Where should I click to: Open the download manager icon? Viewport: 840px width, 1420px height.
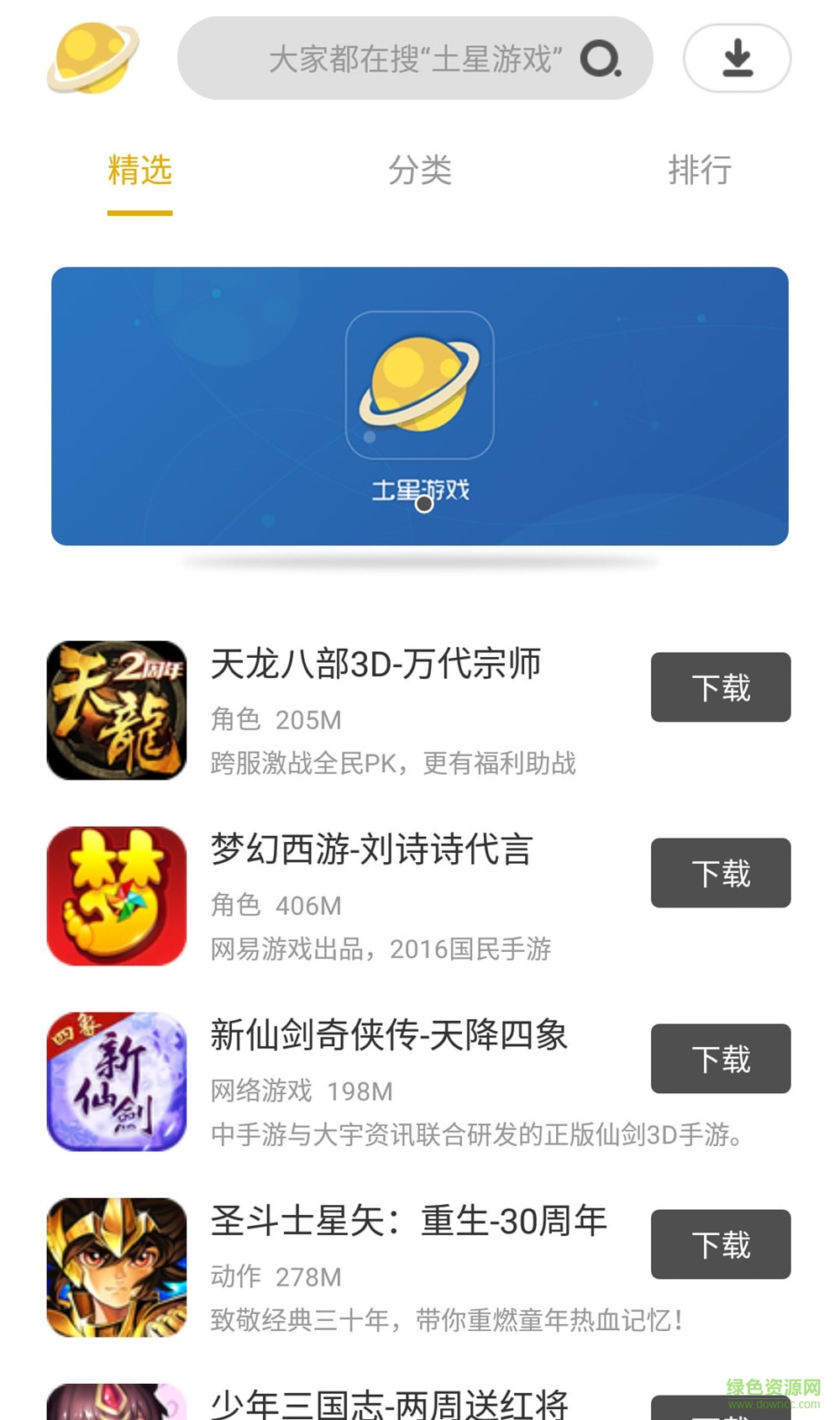pyautogui.click(x=737, y=59)
